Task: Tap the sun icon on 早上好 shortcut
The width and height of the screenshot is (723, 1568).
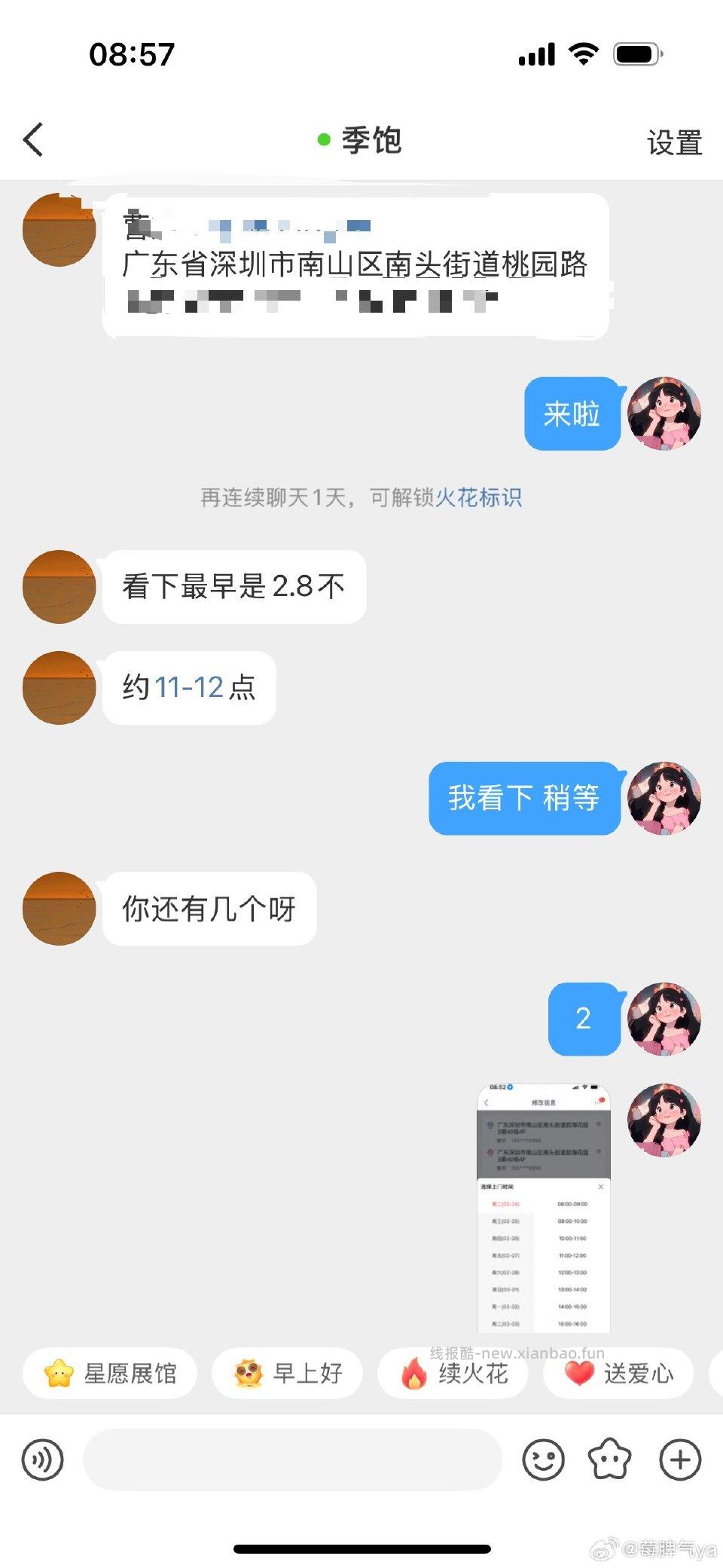Action: (249, 1373)
